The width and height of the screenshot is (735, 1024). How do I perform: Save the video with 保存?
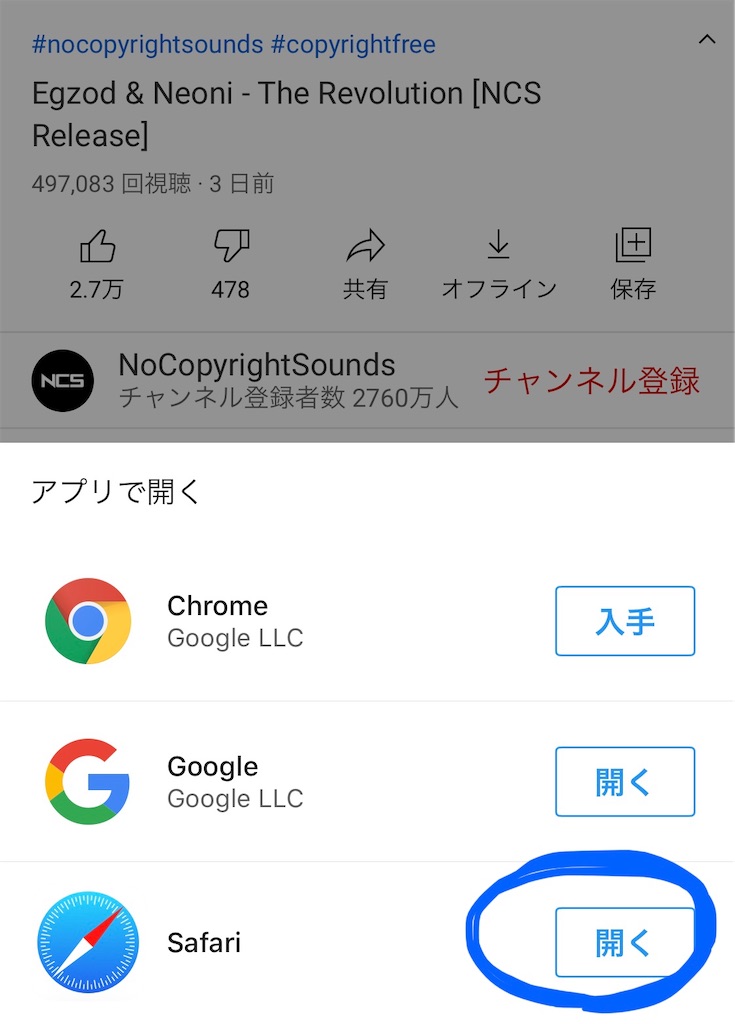pos(633,263)
